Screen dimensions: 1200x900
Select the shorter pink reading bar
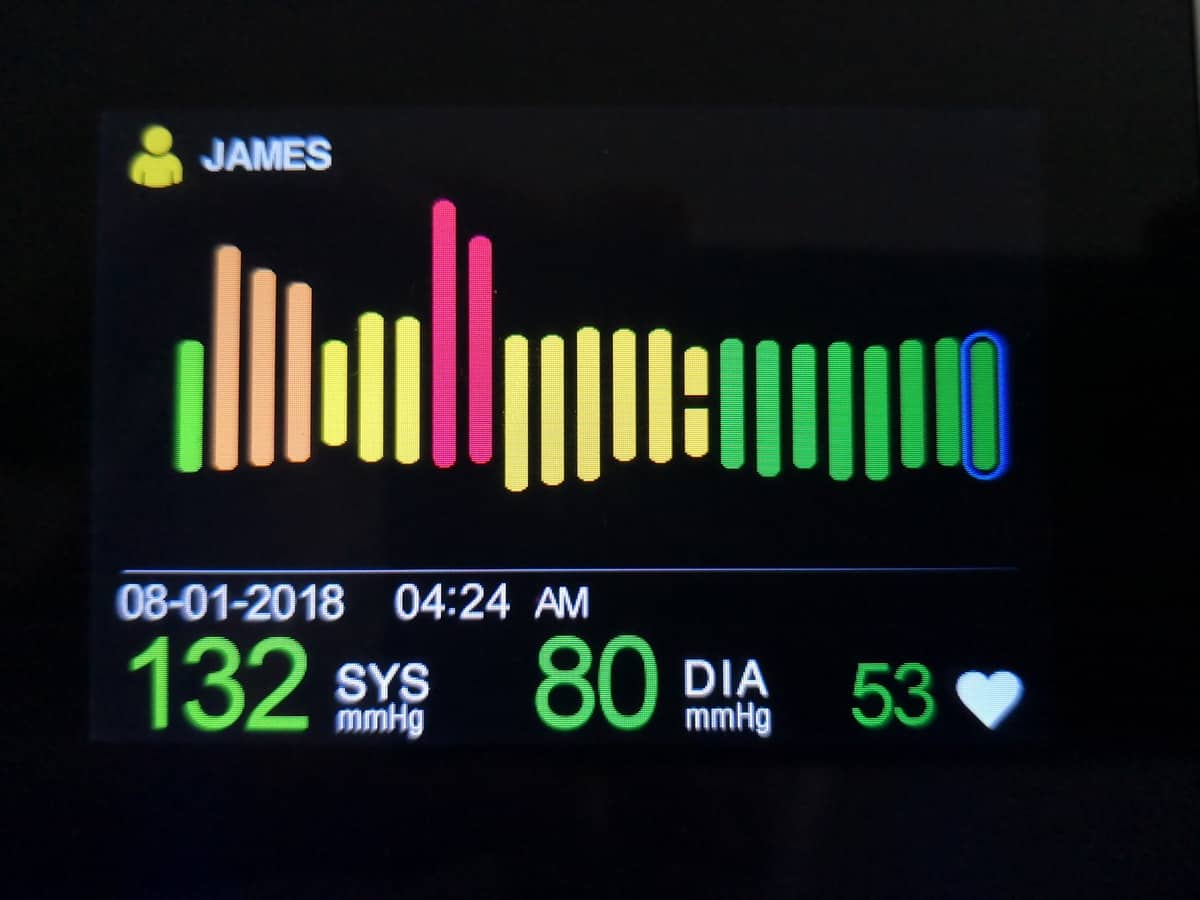coord(480,350)
